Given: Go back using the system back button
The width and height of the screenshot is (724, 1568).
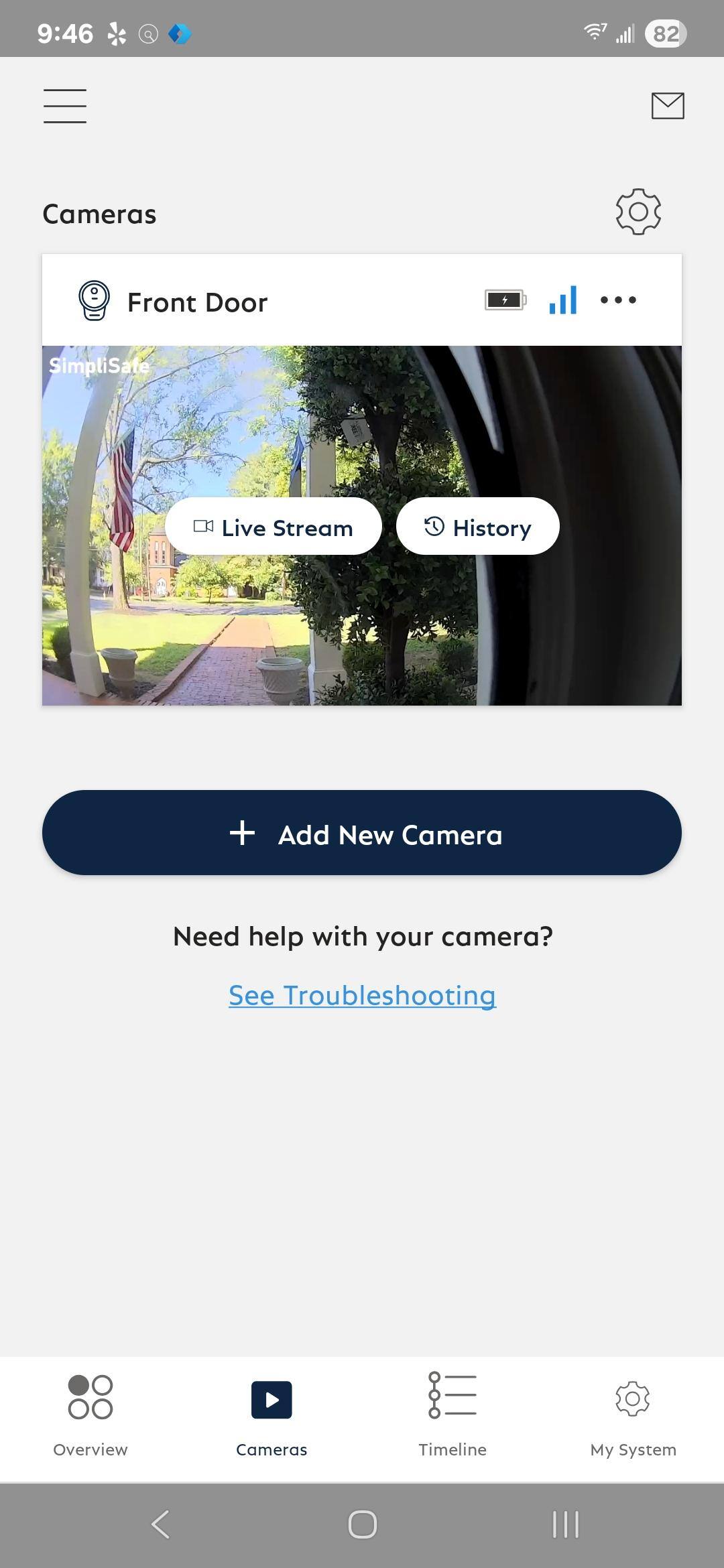Looking at the screenshot, I should click(x=160, y=1524).
